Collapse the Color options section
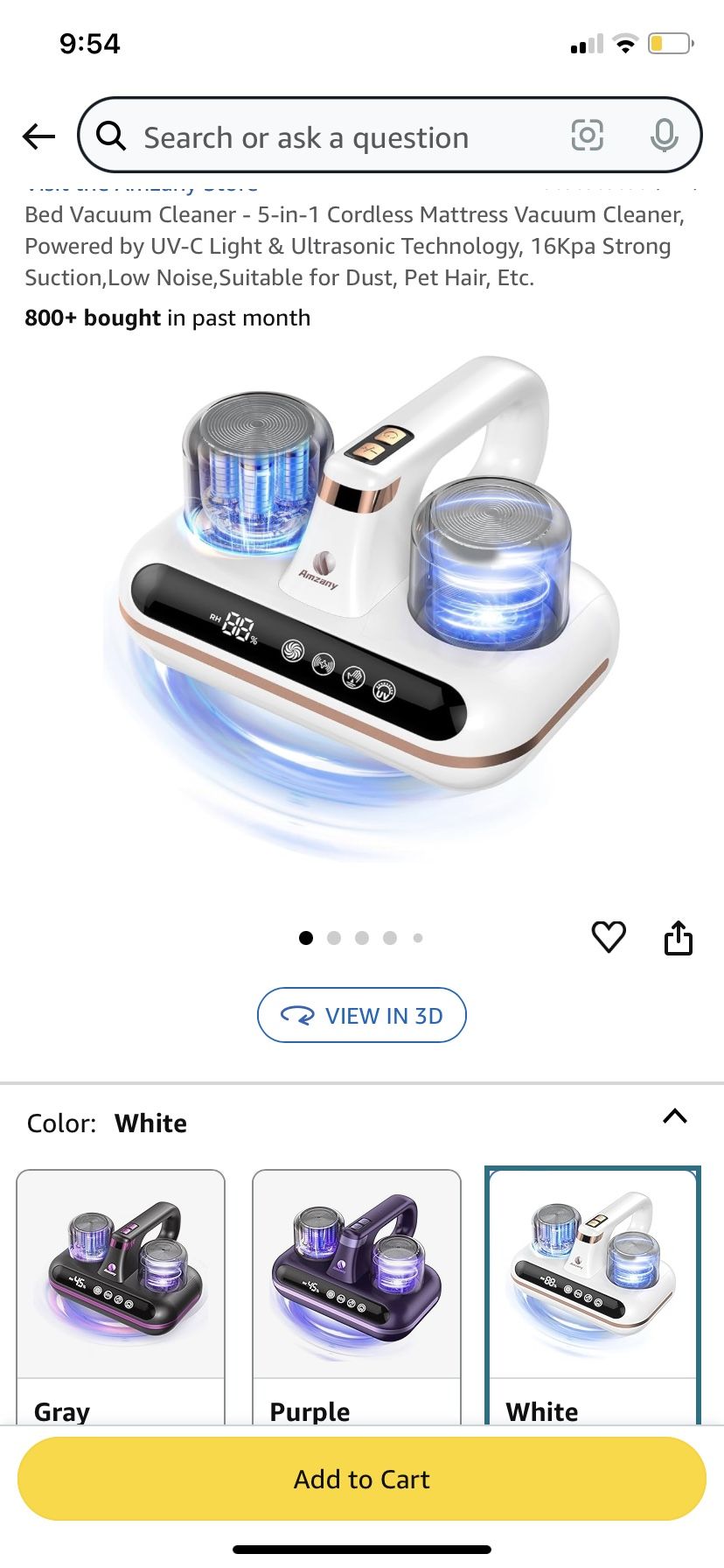Viewport: 724px width, 1568px height. point(675,1116)
